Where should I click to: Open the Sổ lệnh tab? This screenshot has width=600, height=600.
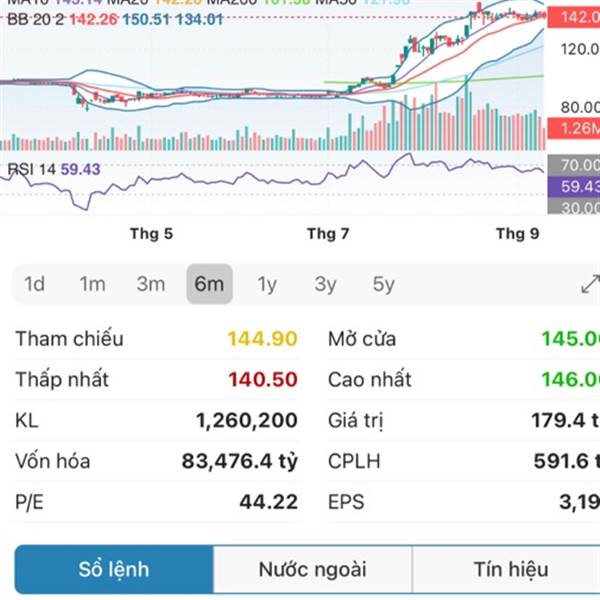114,570
